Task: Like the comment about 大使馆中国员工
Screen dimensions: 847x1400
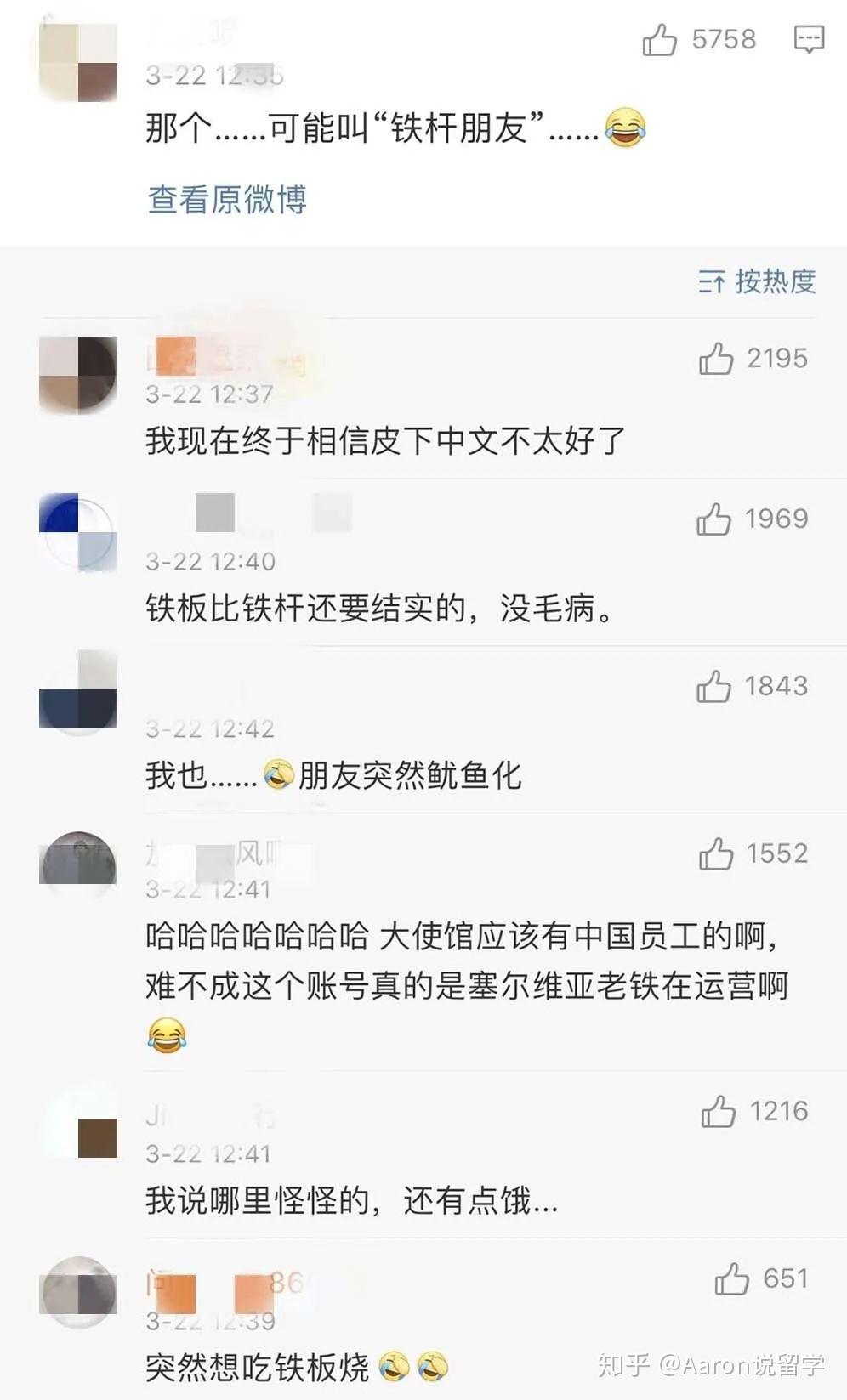Action: coord(716,853)
